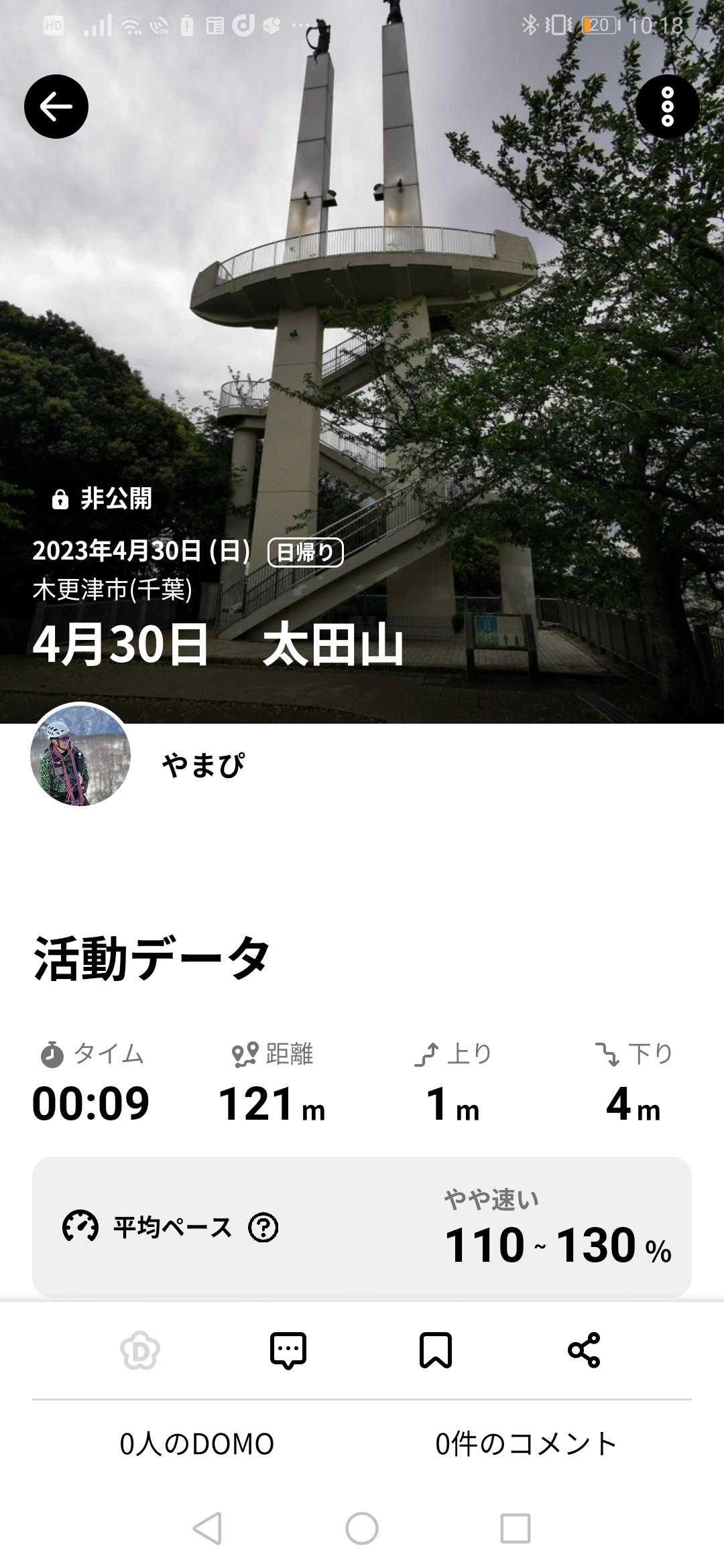View 0件のコメント list
The height and width of the screenshot is (1568, 724).
(x=526, y=1443)
